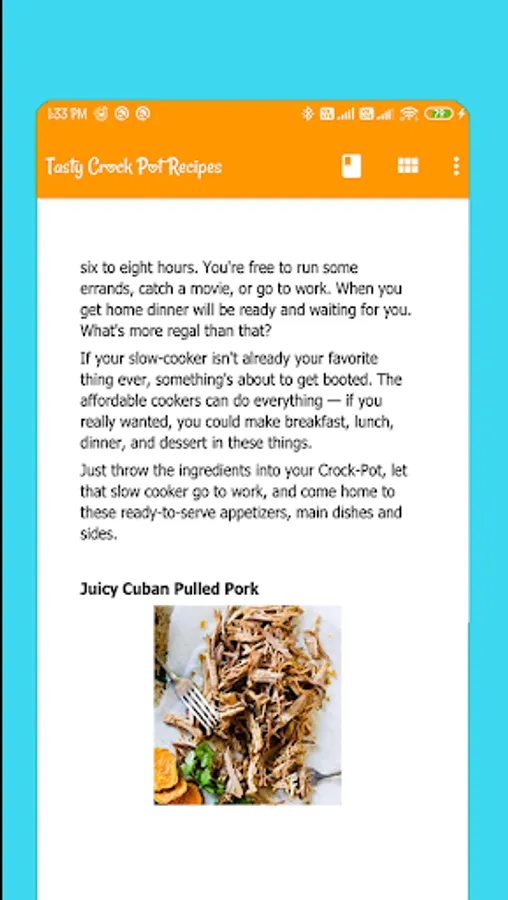This screenshot has width=508, height=900.
Task: Open the grid view icon
Action: pos(408,166)
